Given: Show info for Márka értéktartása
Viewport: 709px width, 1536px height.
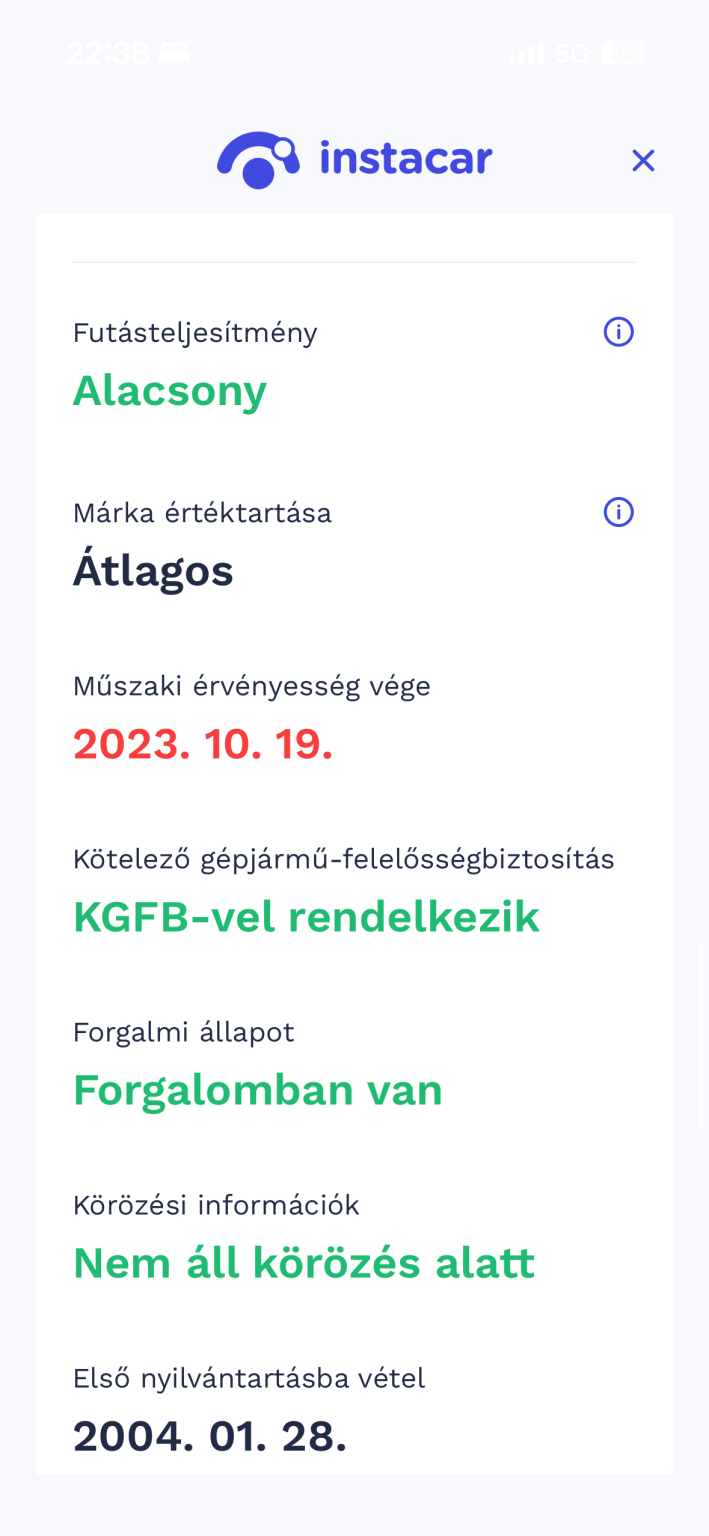Looking at the screenshot, I should pyautogui.click(x=619, y=513).
